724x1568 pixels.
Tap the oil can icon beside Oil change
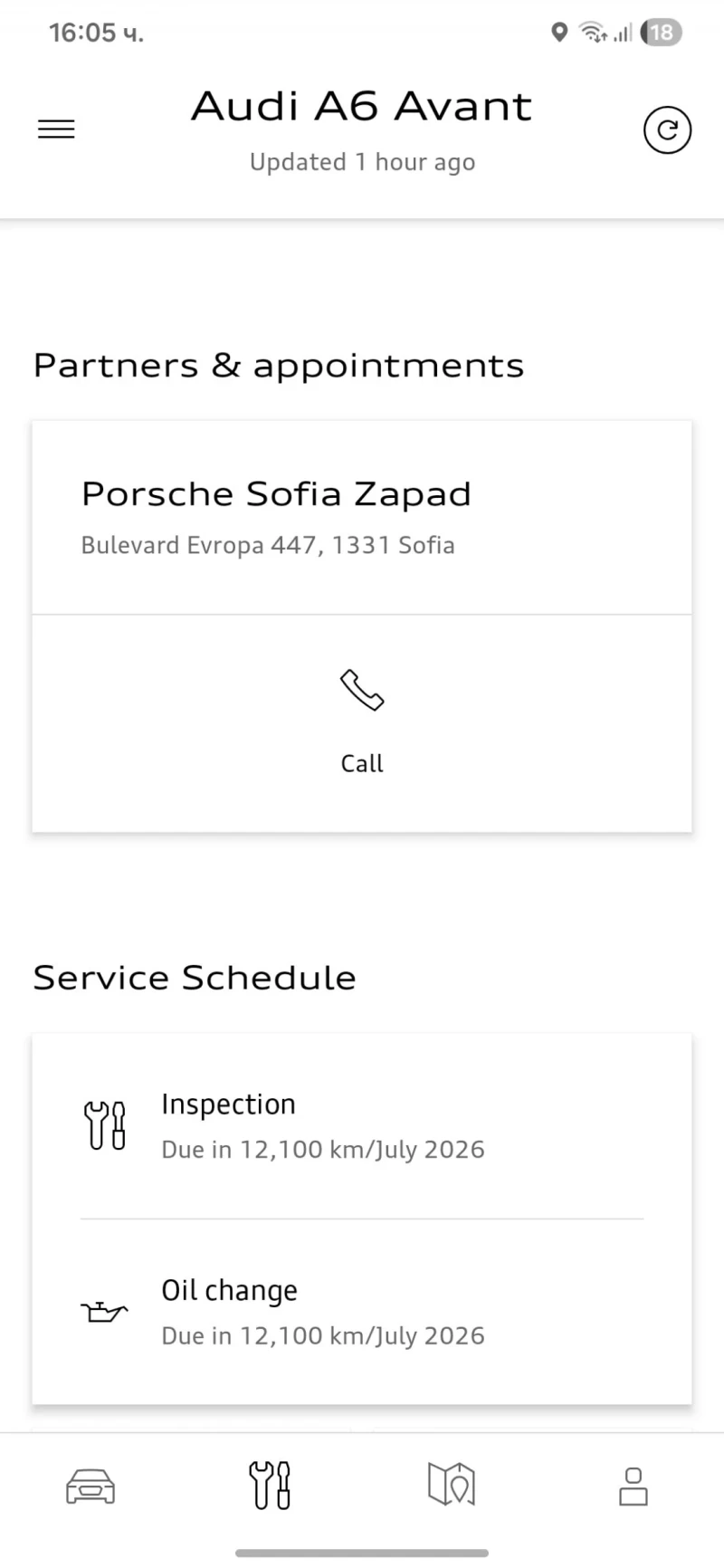click(103, 1311)
